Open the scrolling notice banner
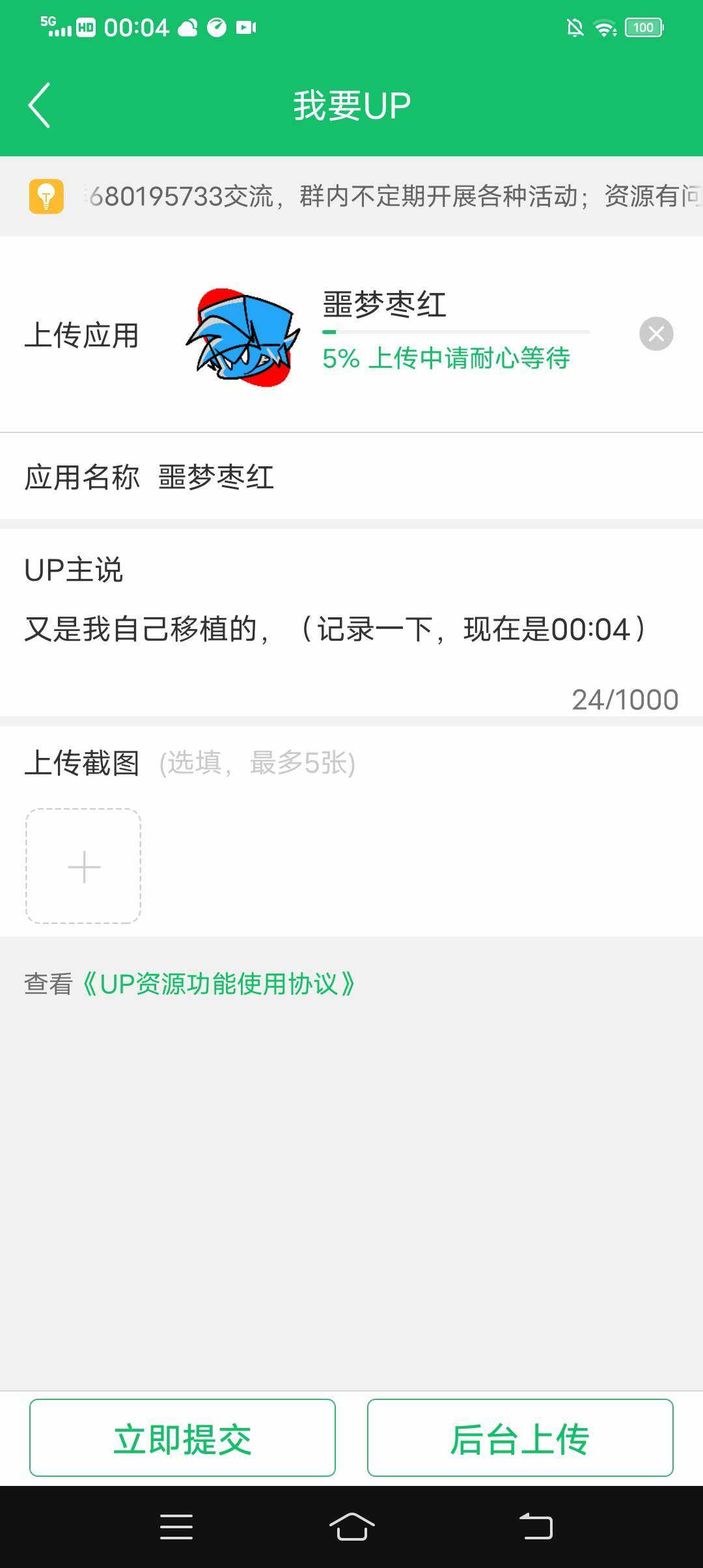 (391, 196)
